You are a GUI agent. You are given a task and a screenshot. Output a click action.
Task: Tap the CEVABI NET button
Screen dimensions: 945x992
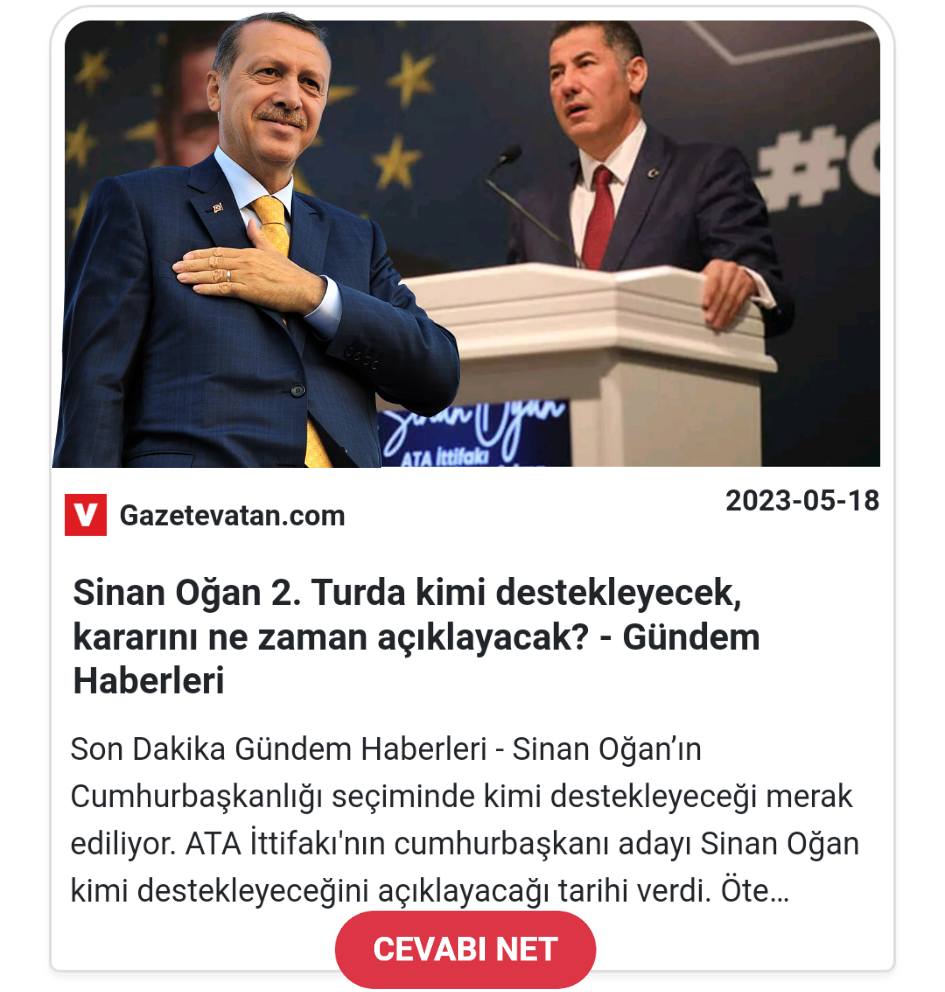point(465,949)
